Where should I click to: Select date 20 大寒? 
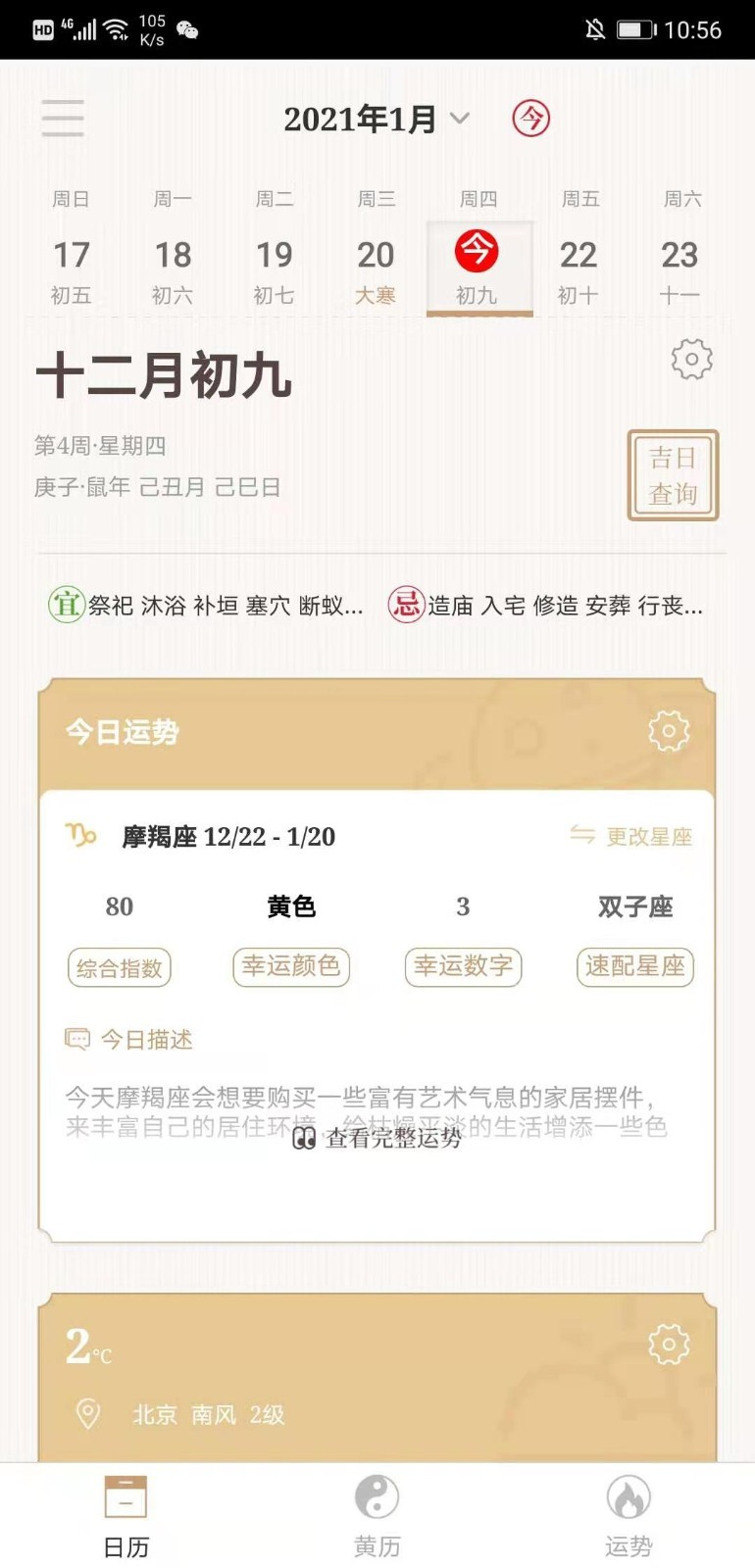(x=376, y=269)
